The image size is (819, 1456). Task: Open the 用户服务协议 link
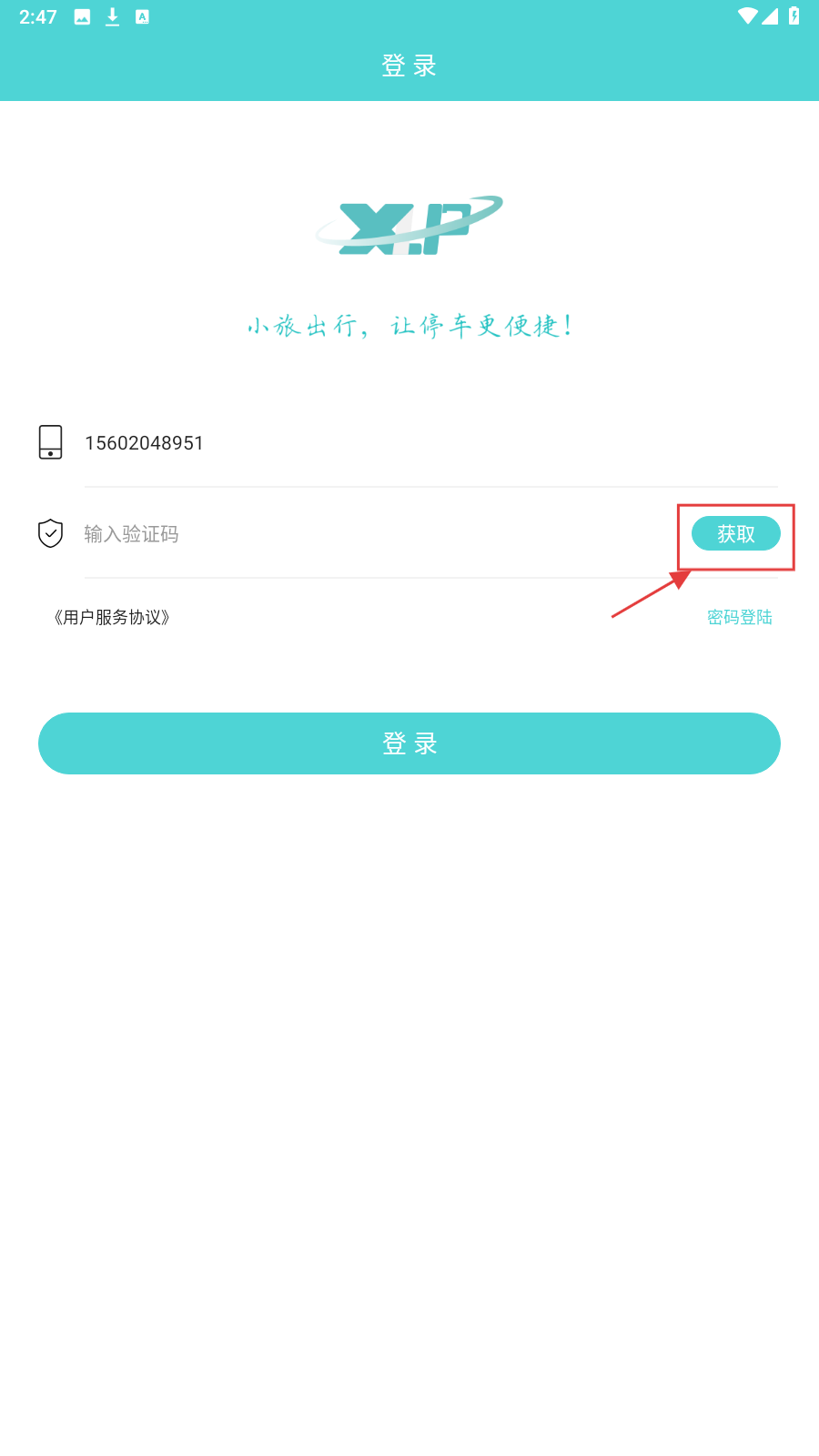coord(112,618)
